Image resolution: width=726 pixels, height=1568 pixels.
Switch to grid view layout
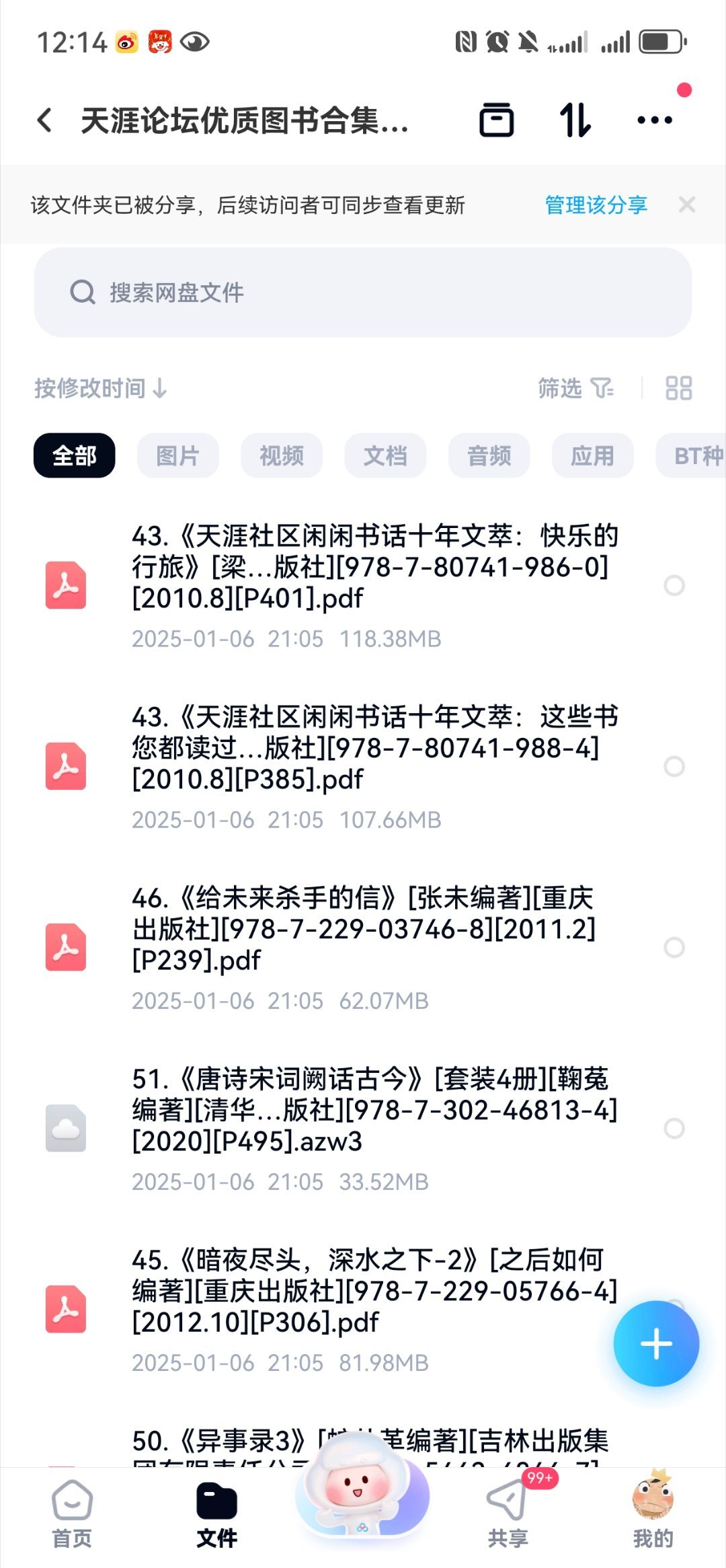(x=678, y=388)
